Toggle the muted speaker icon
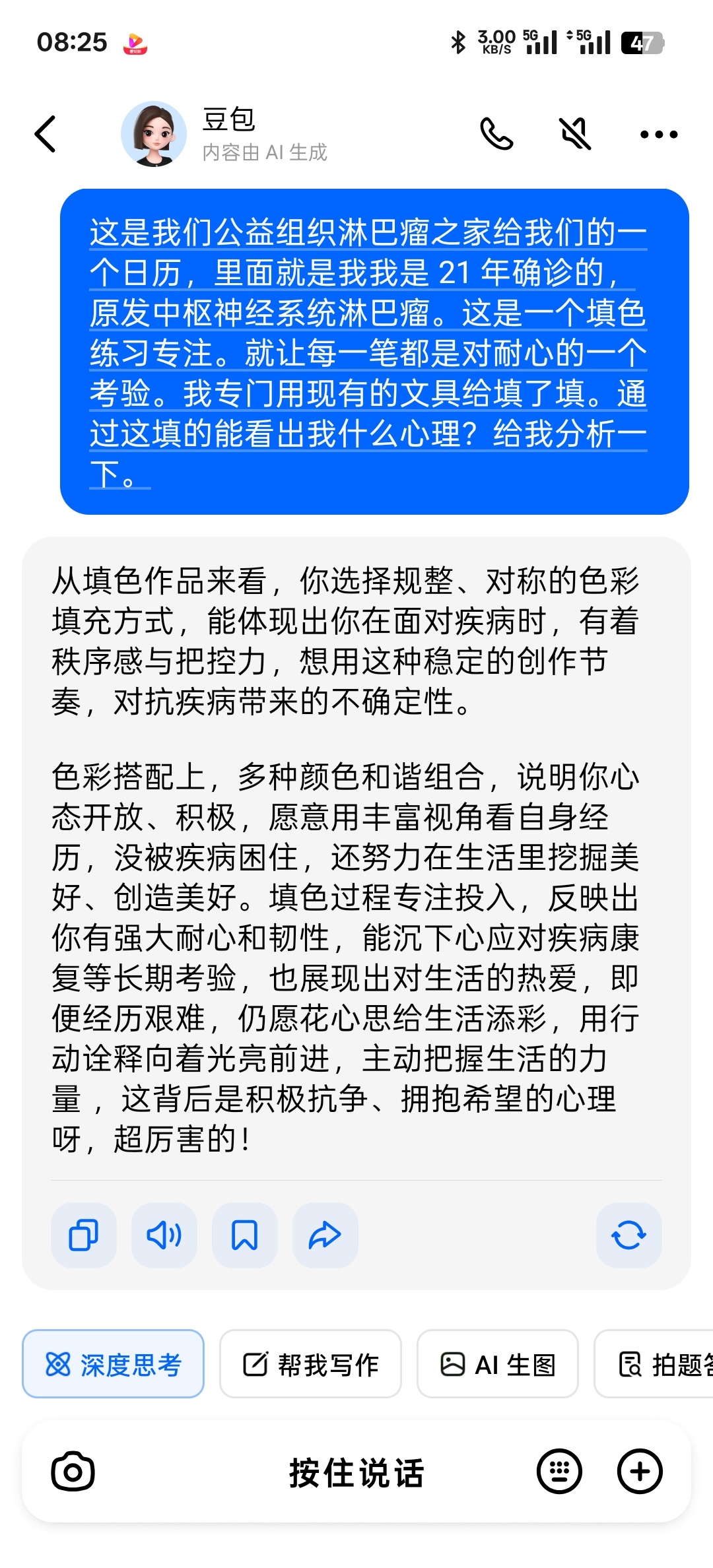The height and width of the screenshot is (1568, 713). (x=576, y=135)
